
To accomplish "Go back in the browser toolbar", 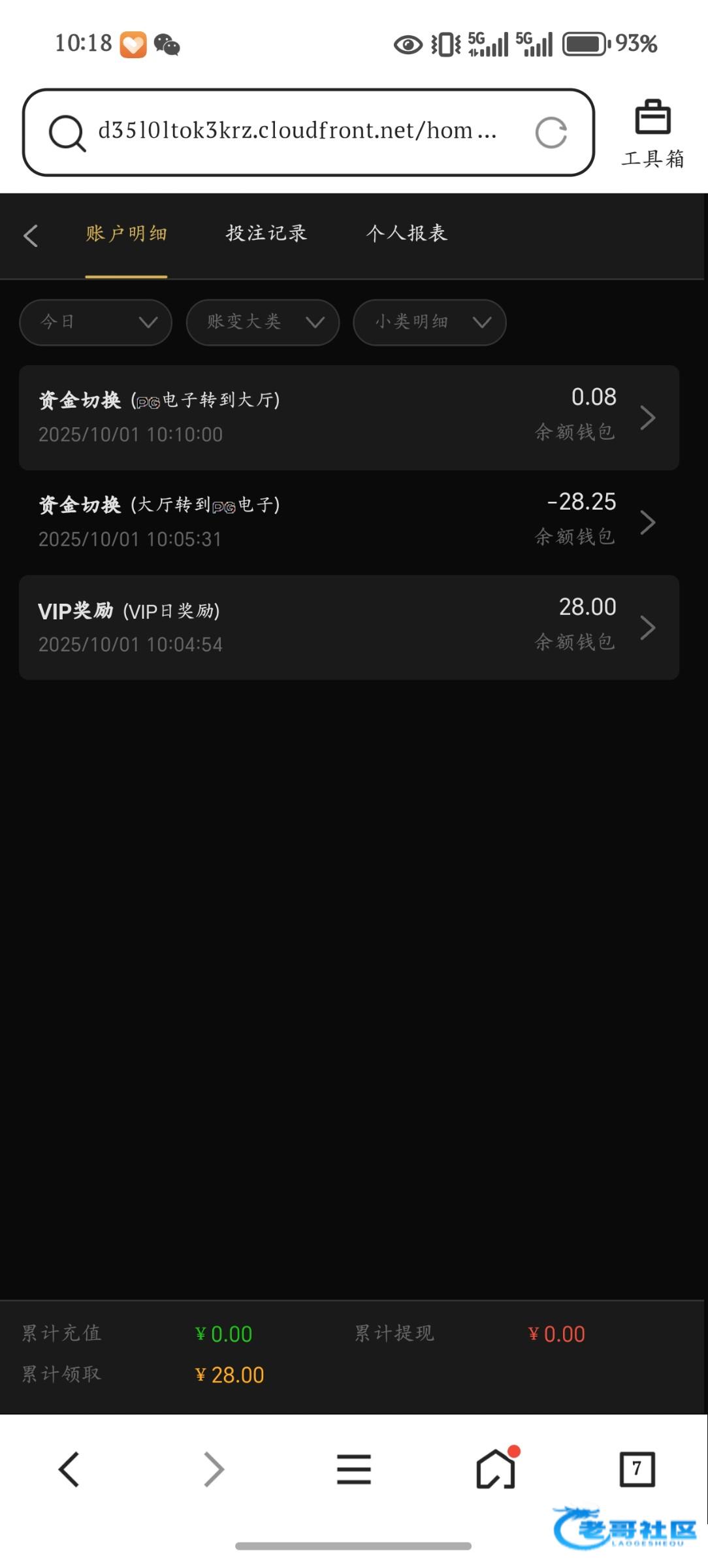I will (x=69, y=1469).
